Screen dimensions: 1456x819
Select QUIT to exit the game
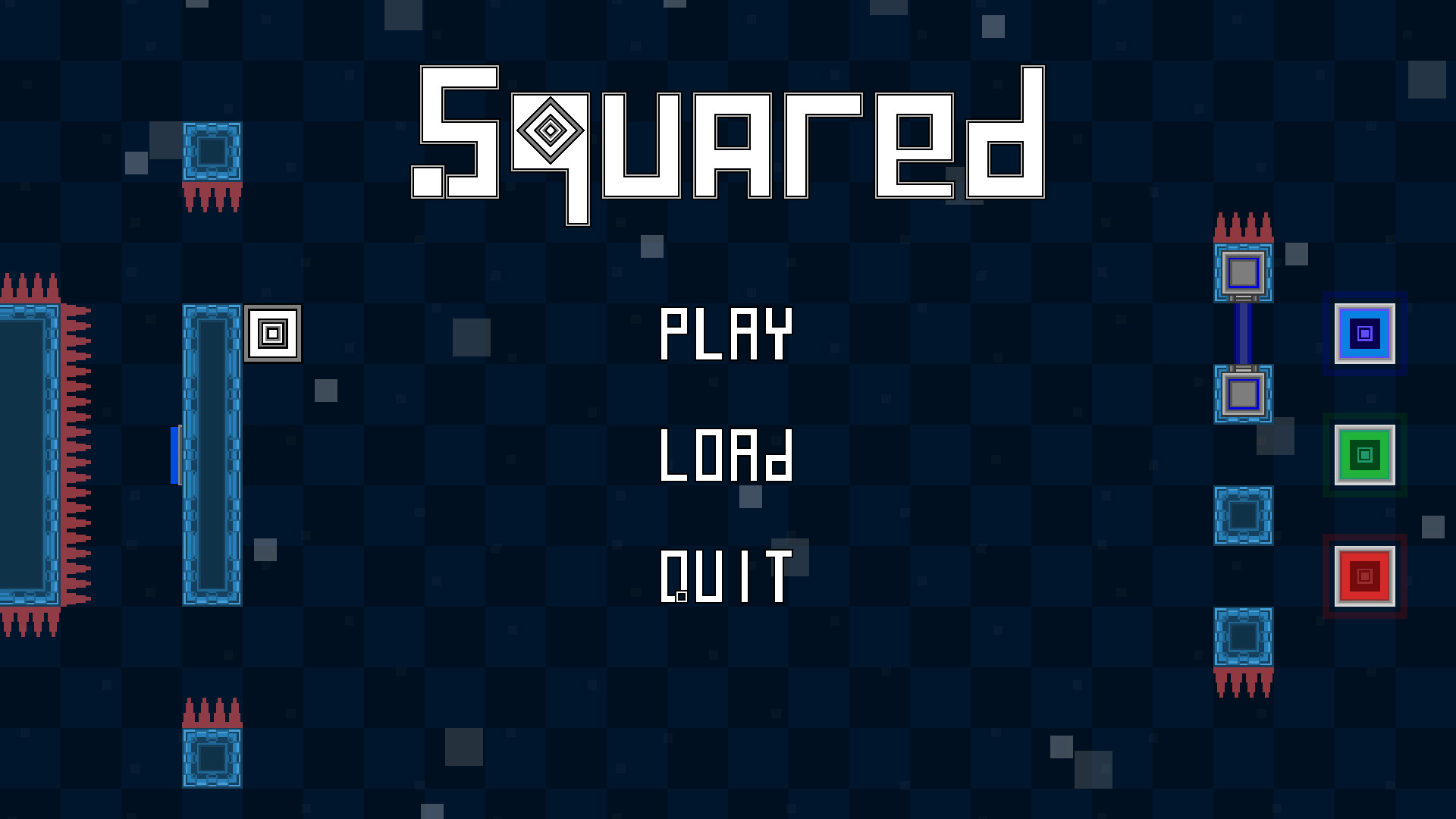(x=726, y=576)
